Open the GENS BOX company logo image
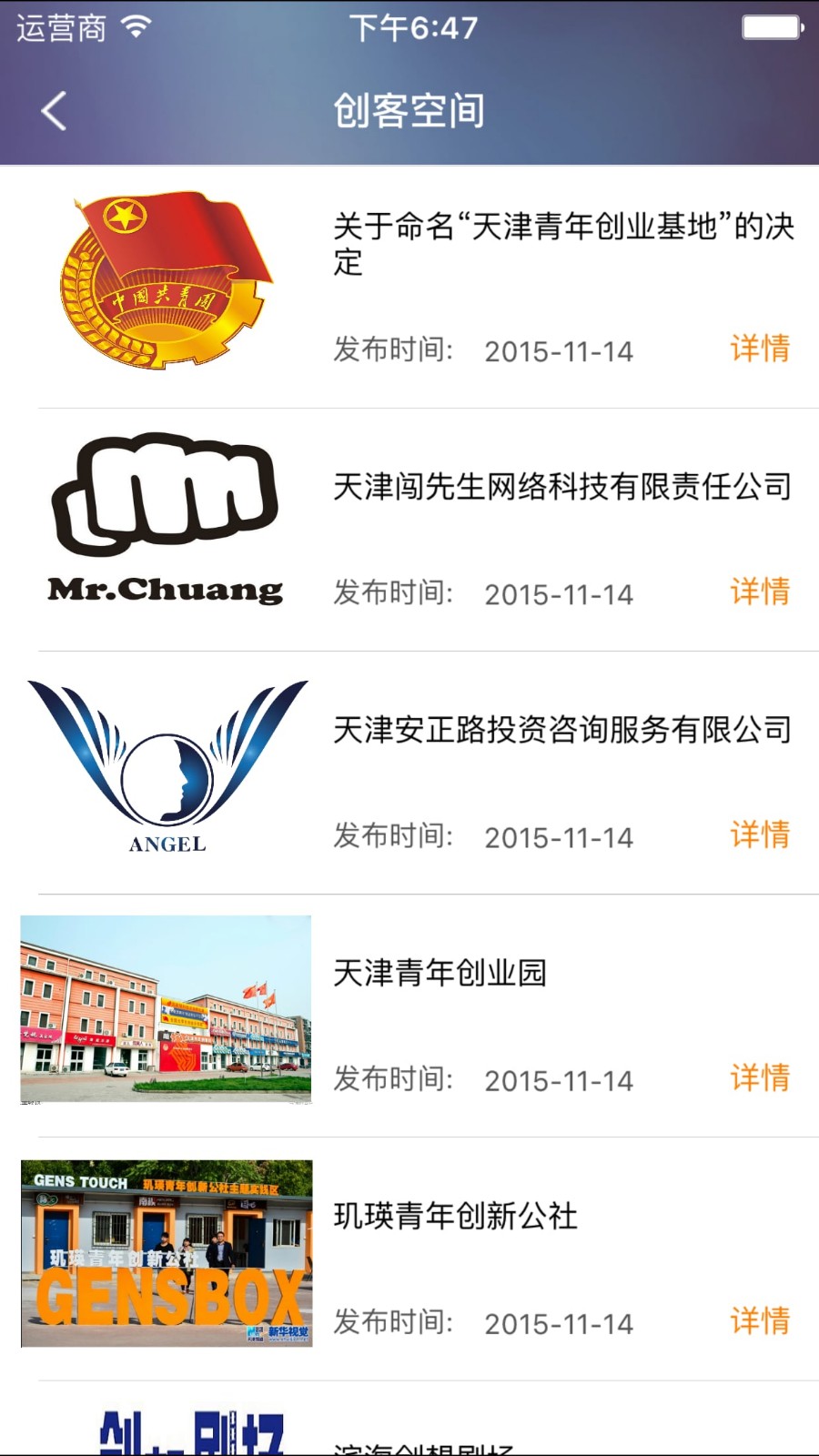The image size is (819, 1456). pyautogui.click(x=167, y=1256)
